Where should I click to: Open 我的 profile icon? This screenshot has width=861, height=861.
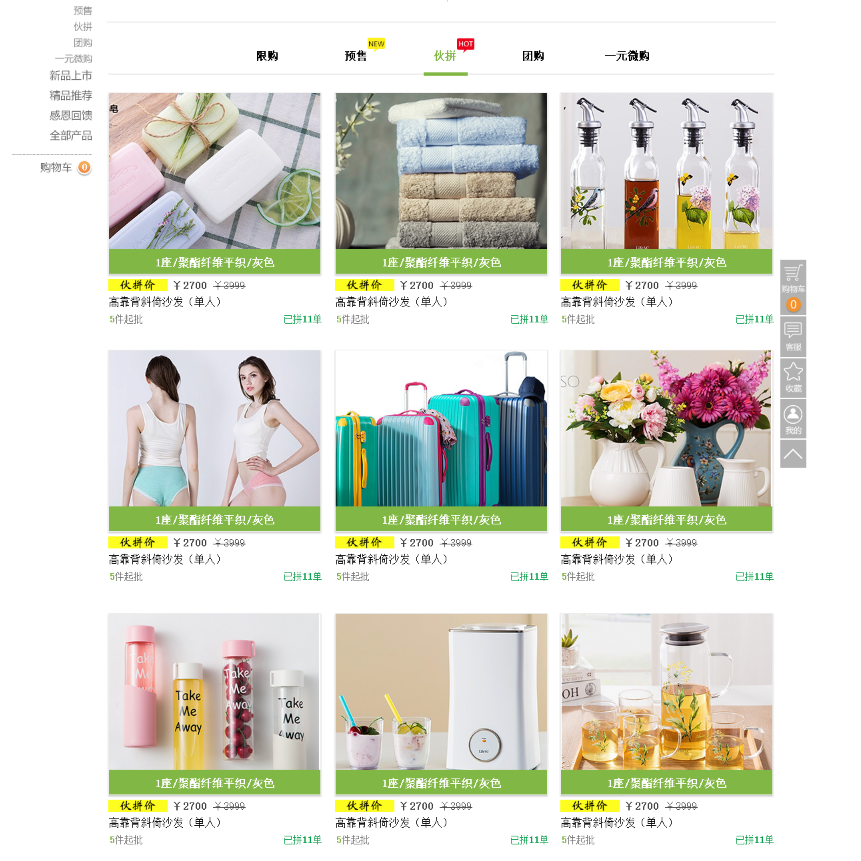point(793,417)
